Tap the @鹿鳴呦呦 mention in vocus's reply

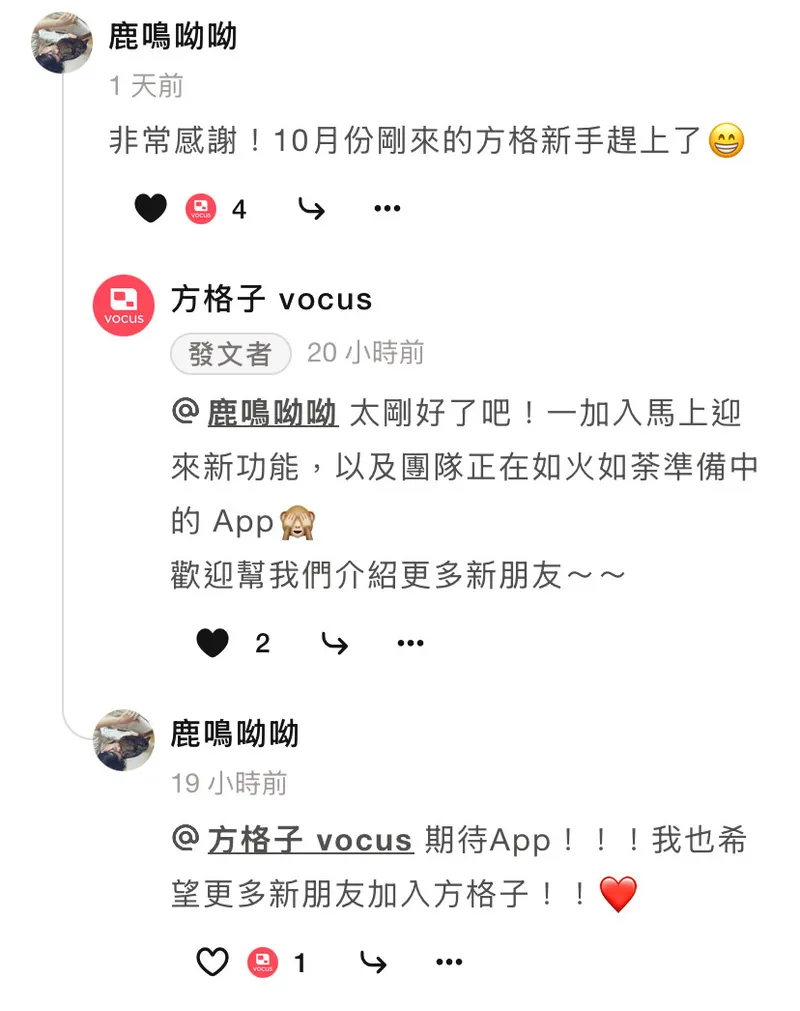click(x=272, y=413)
